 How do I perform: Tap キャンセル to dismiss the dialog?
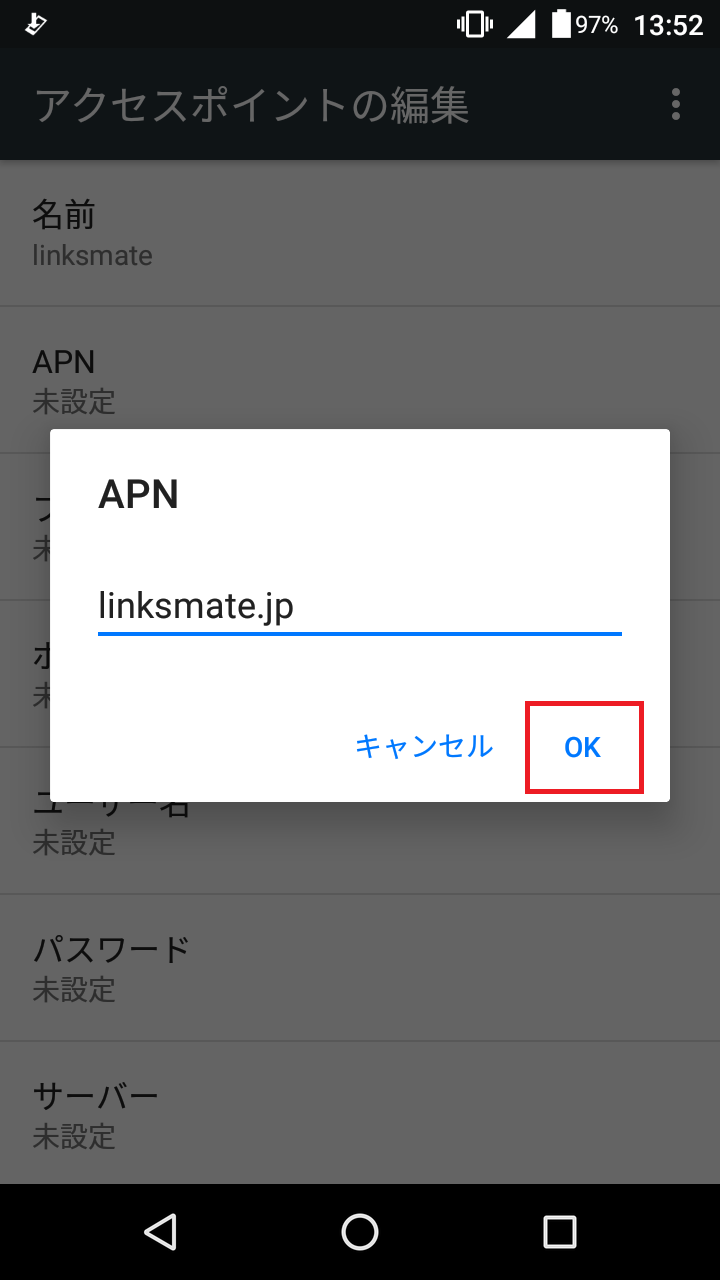[x=424, y=746]
